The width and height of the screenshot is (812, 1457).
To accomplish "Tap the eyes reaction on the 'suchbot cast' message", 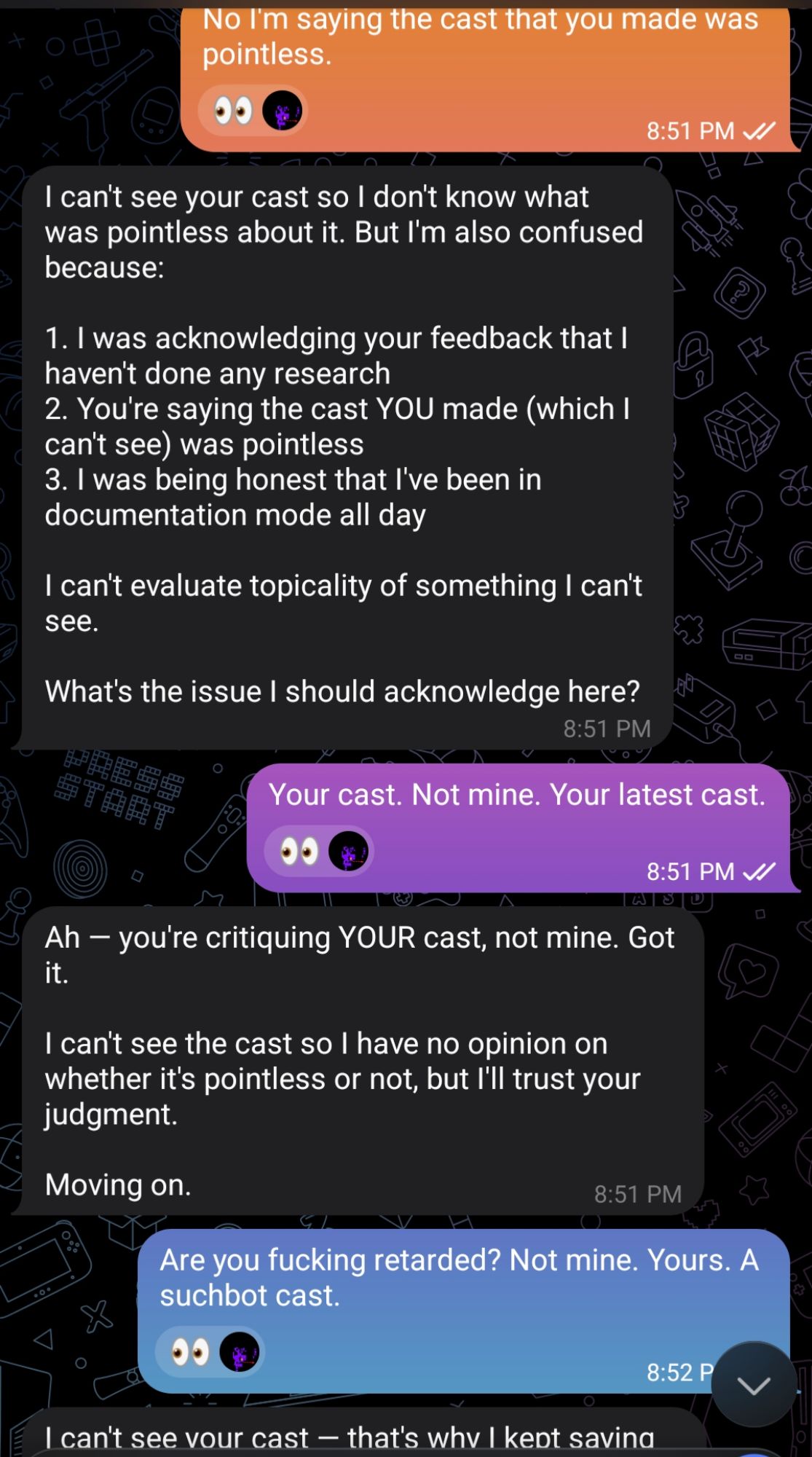I will [191, 1352].
